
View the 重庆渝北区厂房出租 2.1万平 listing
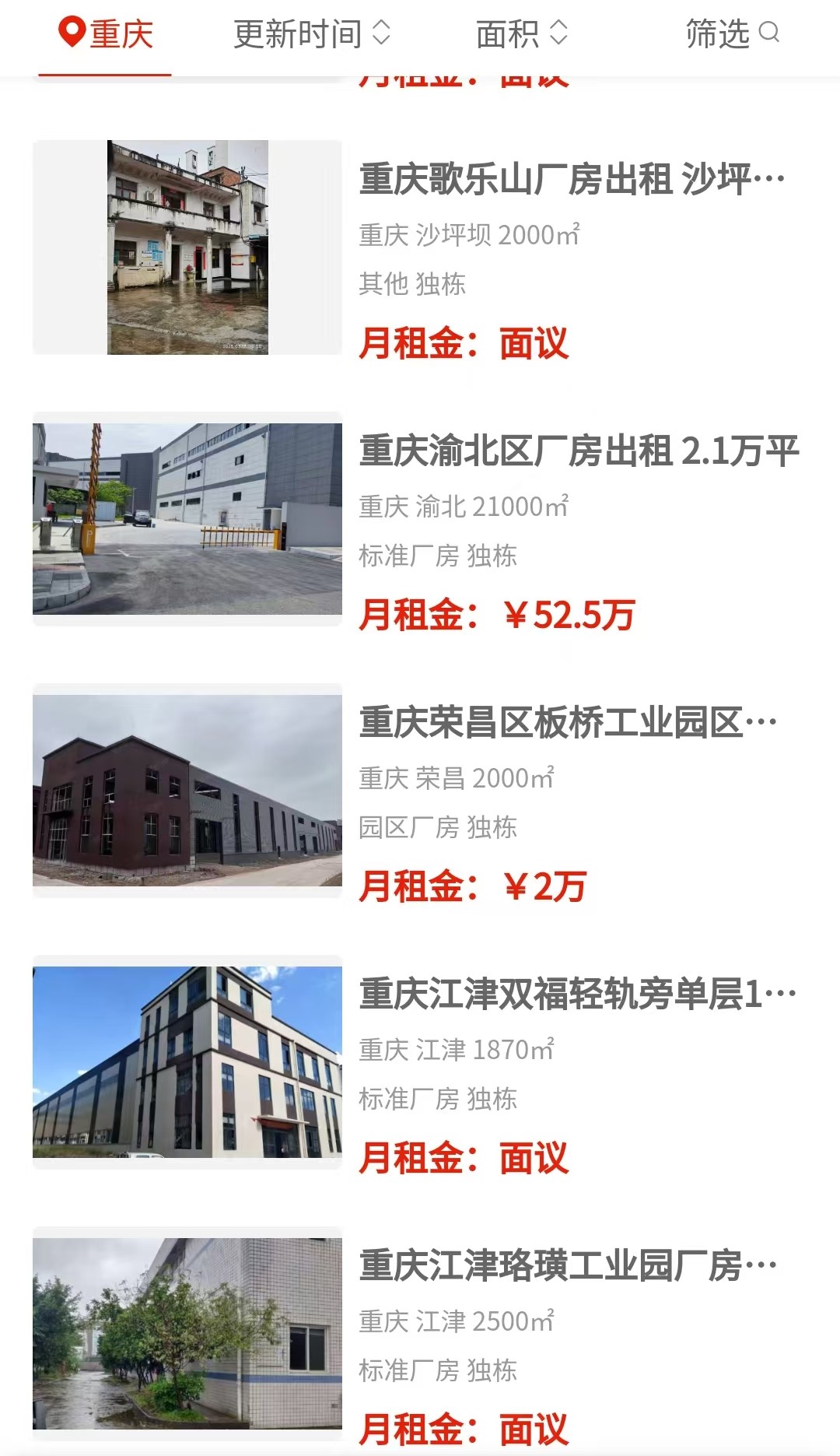tap(579, 451)
